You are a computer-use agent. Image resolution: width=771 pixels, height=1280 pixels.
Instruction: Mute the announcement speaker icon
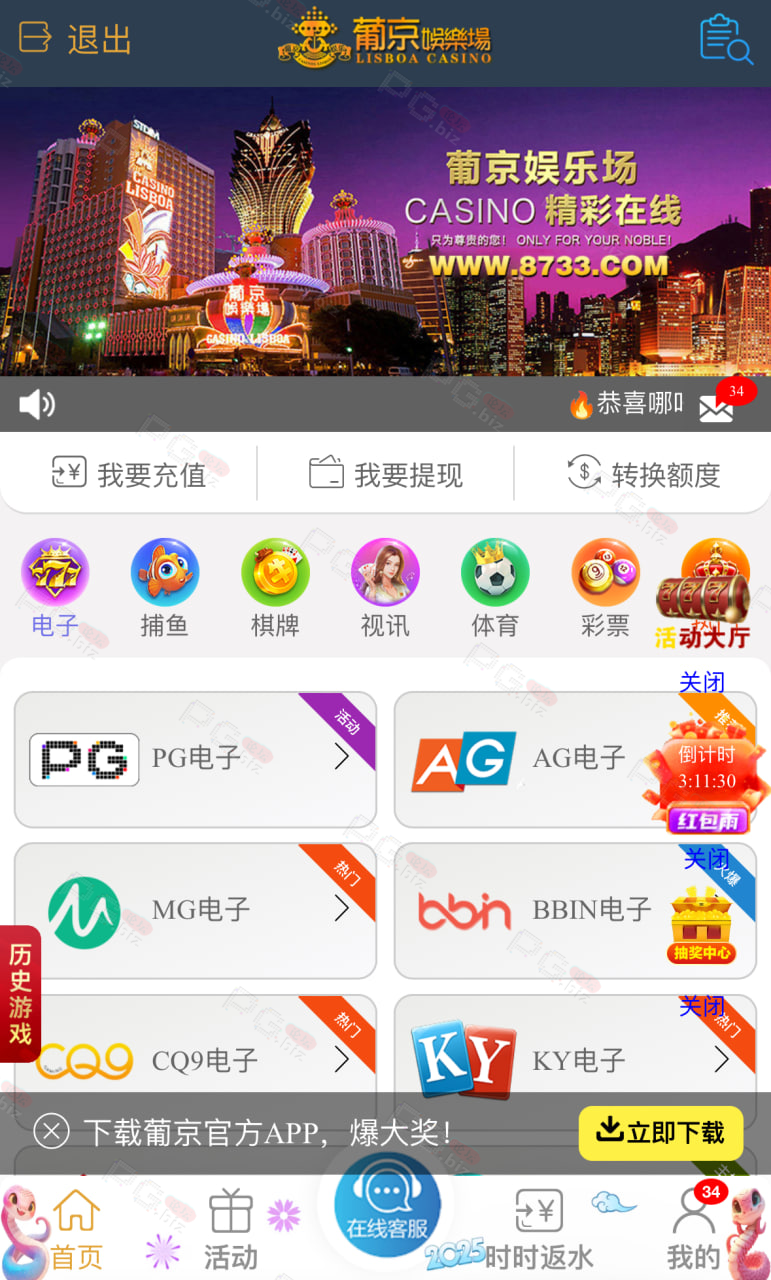click(37, 404)
